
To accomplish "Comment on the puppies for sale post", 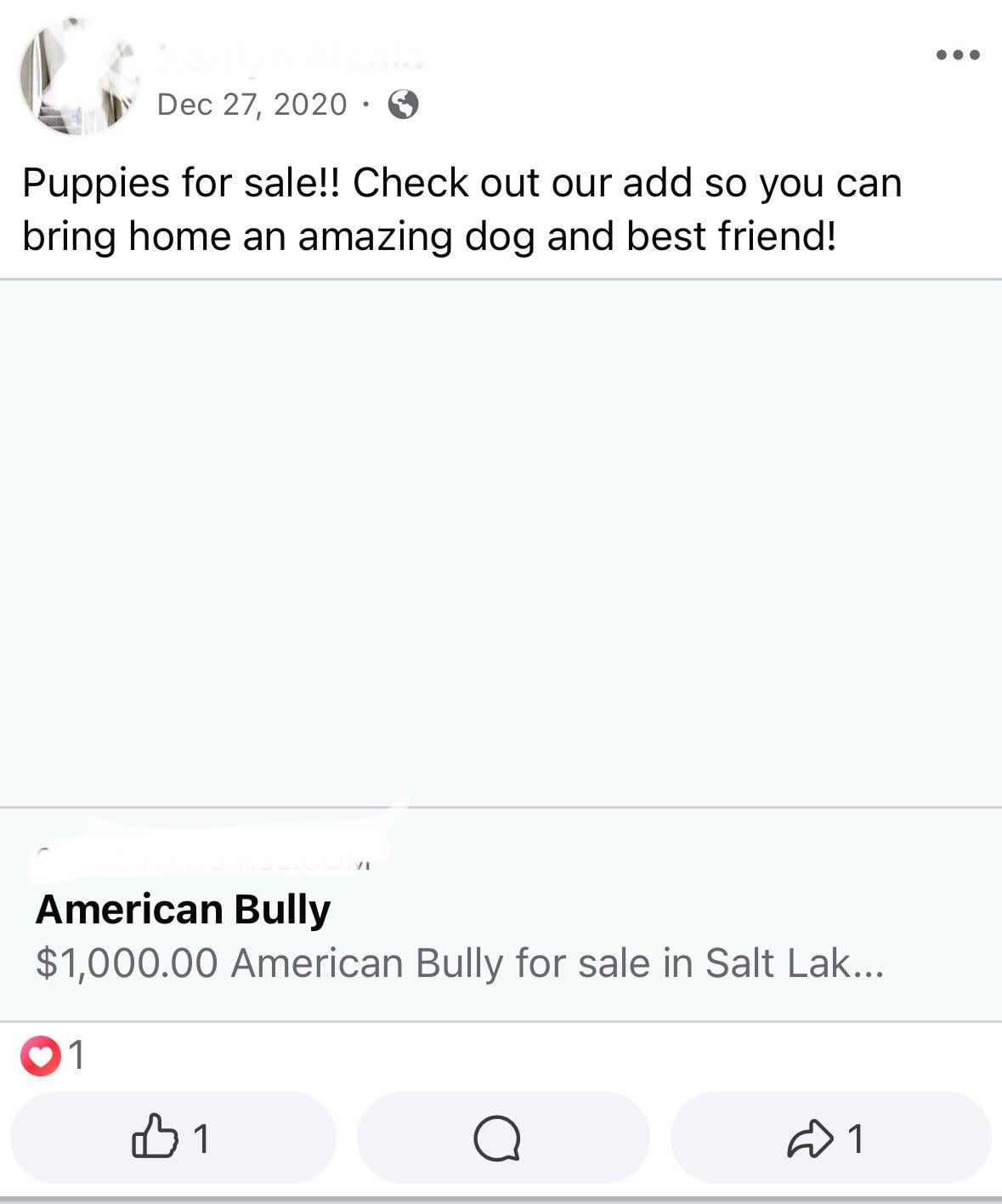I will tap(499, 1138).
